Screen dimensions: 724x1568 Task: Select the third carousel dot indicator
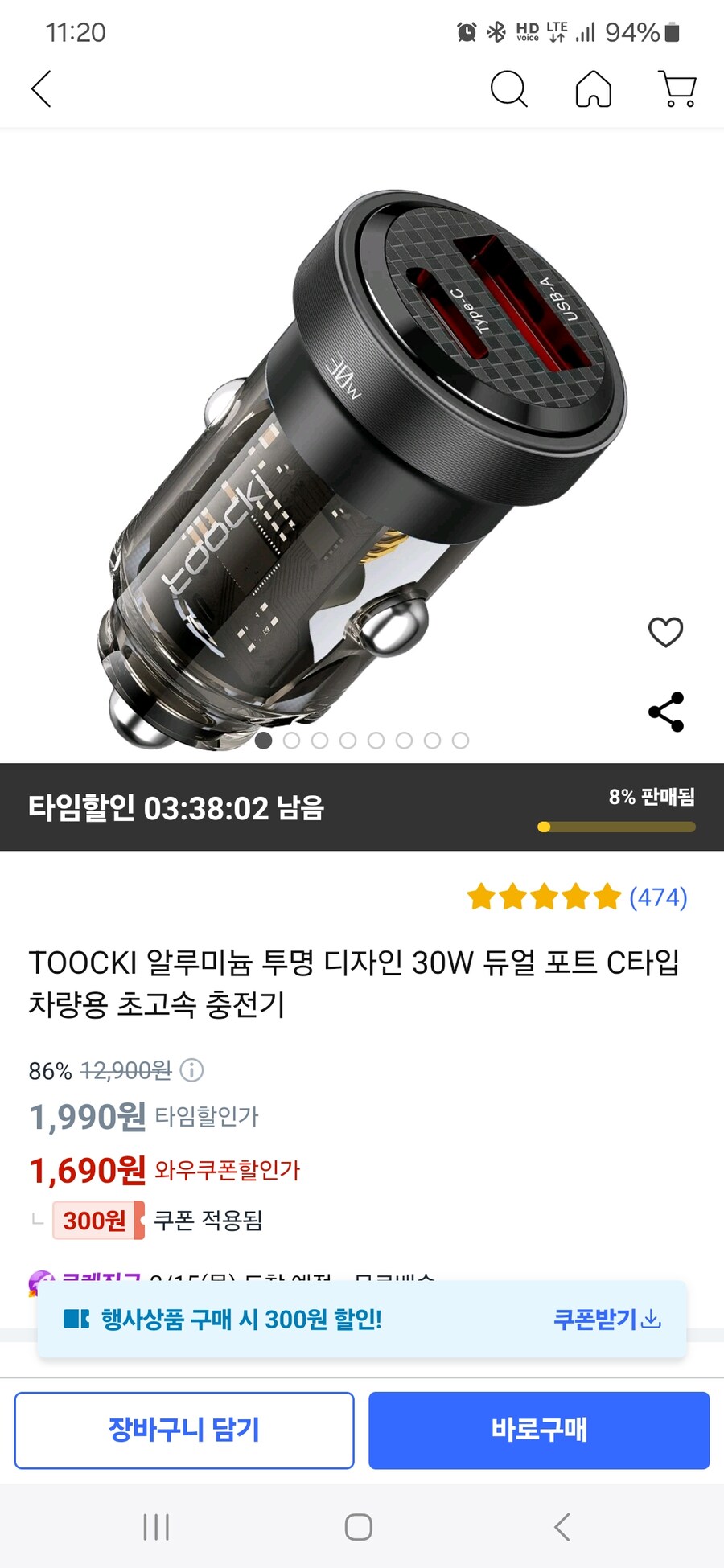[x=320, y=741]
